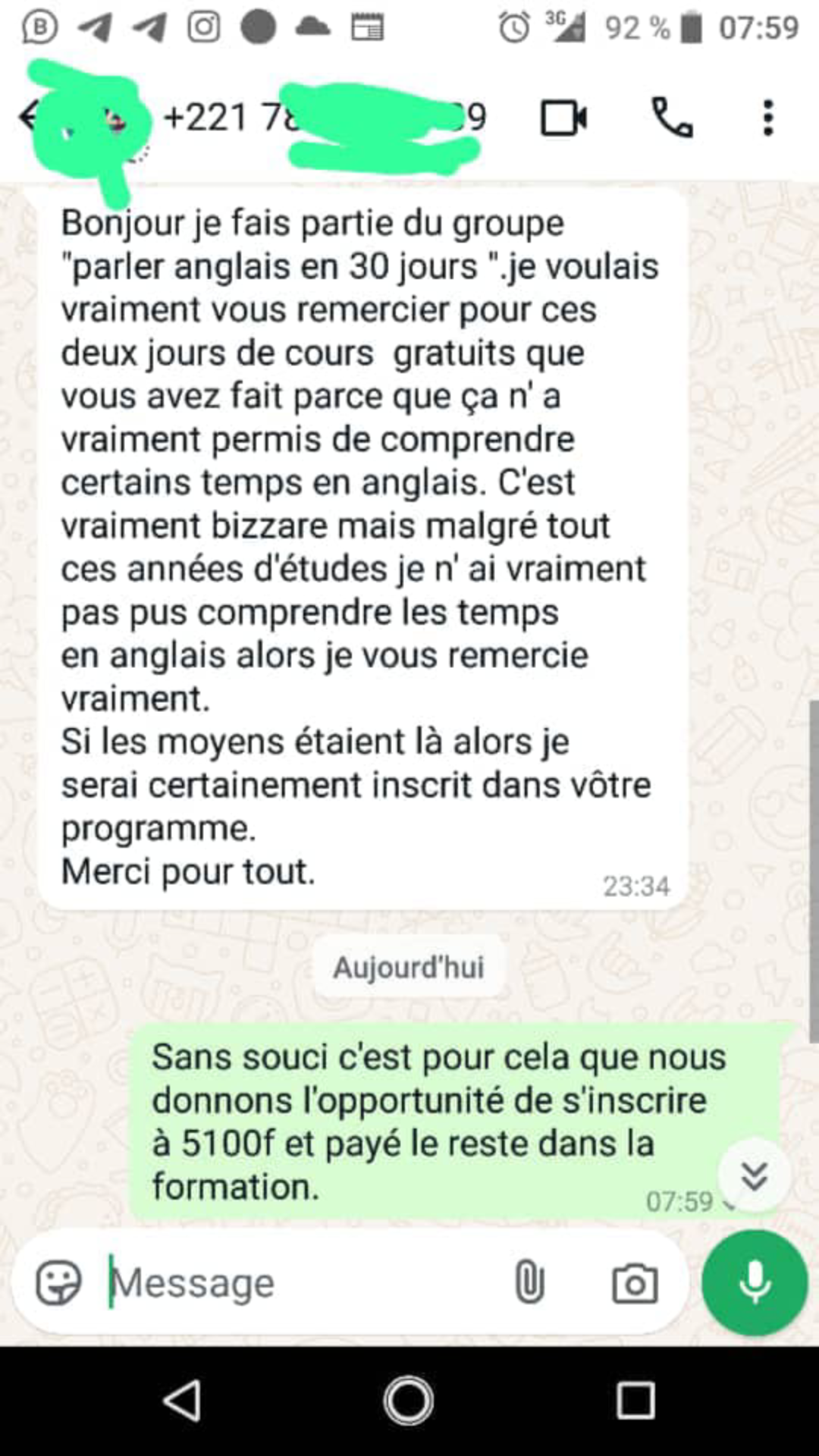Start a voice call with this contact
Screen dimensions: 819x1456
tap(672, 118)
